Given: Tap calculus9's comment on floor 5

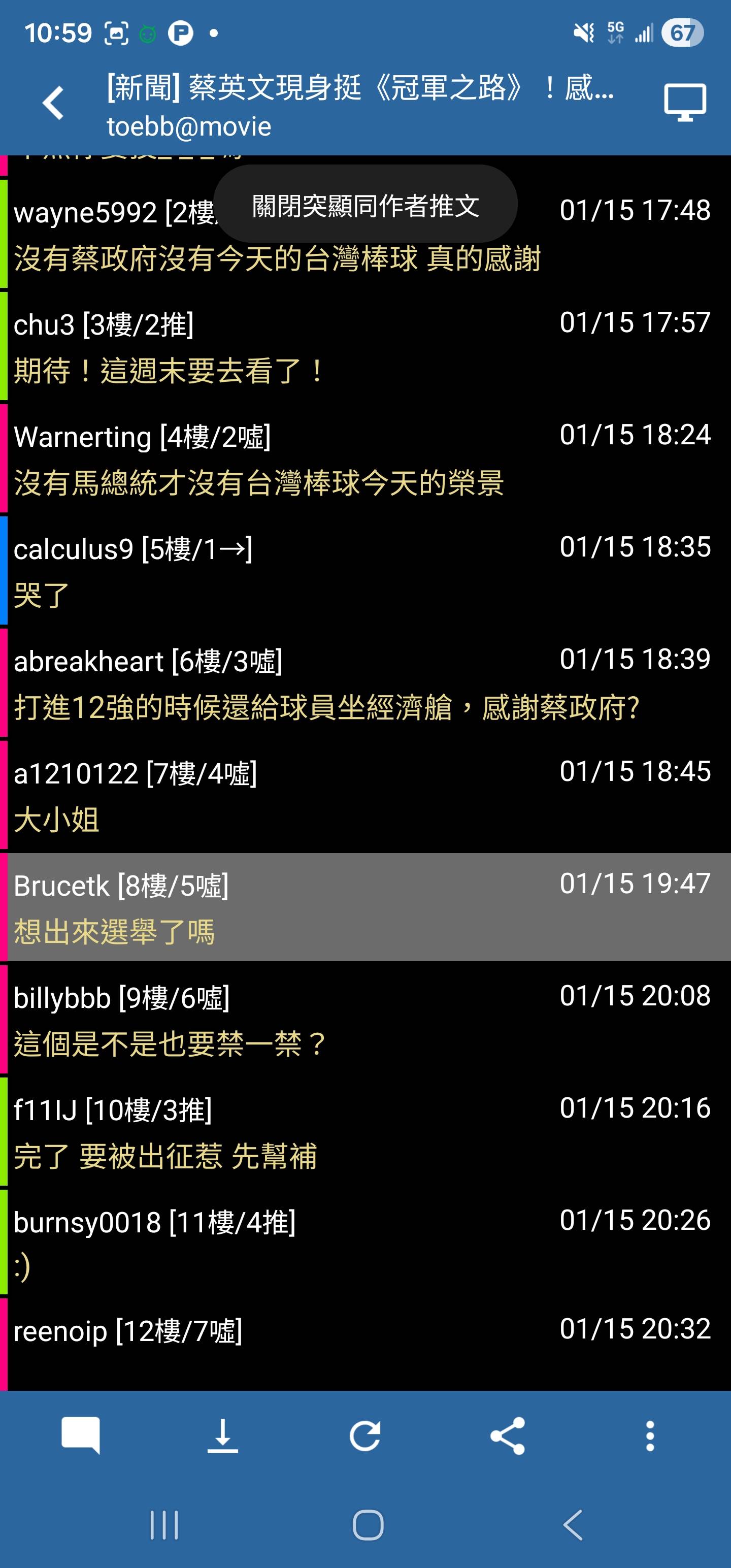Looking at the screenshot, I should (x=365, y=572).
